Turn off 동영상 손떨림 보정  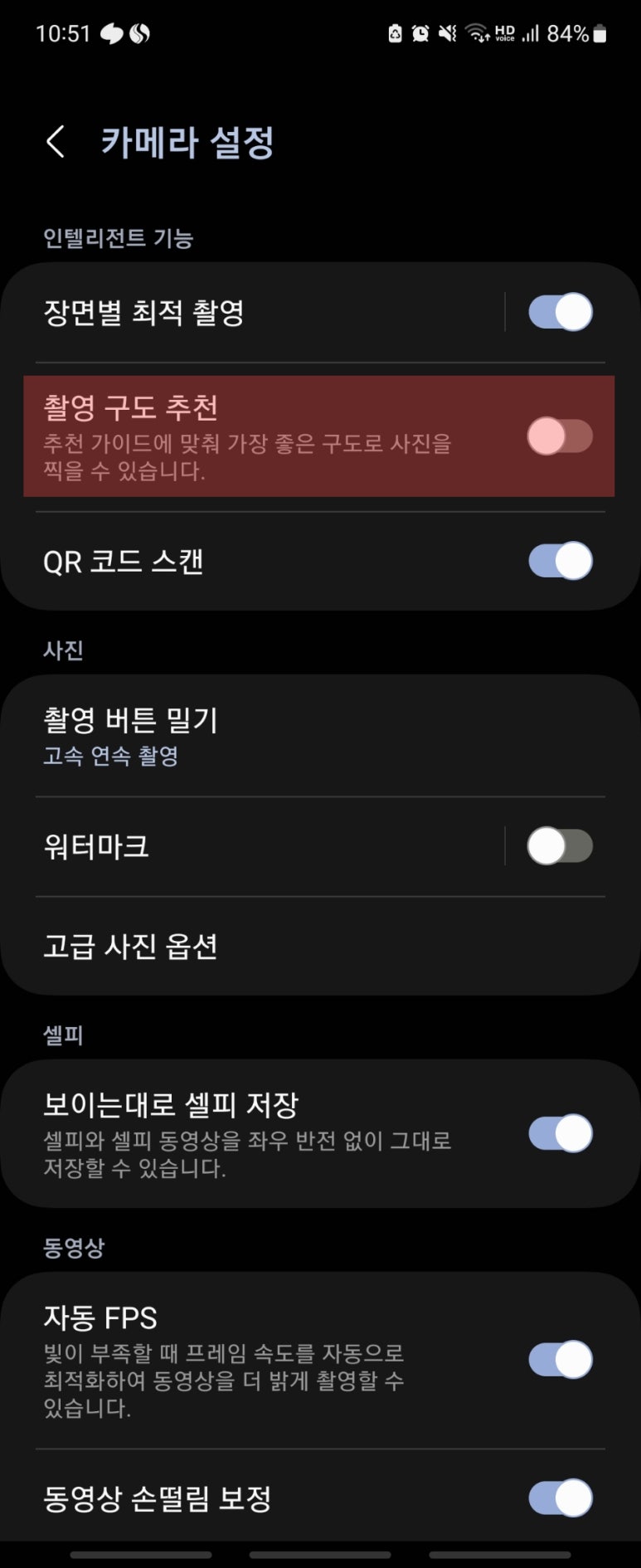[561, 1498]
